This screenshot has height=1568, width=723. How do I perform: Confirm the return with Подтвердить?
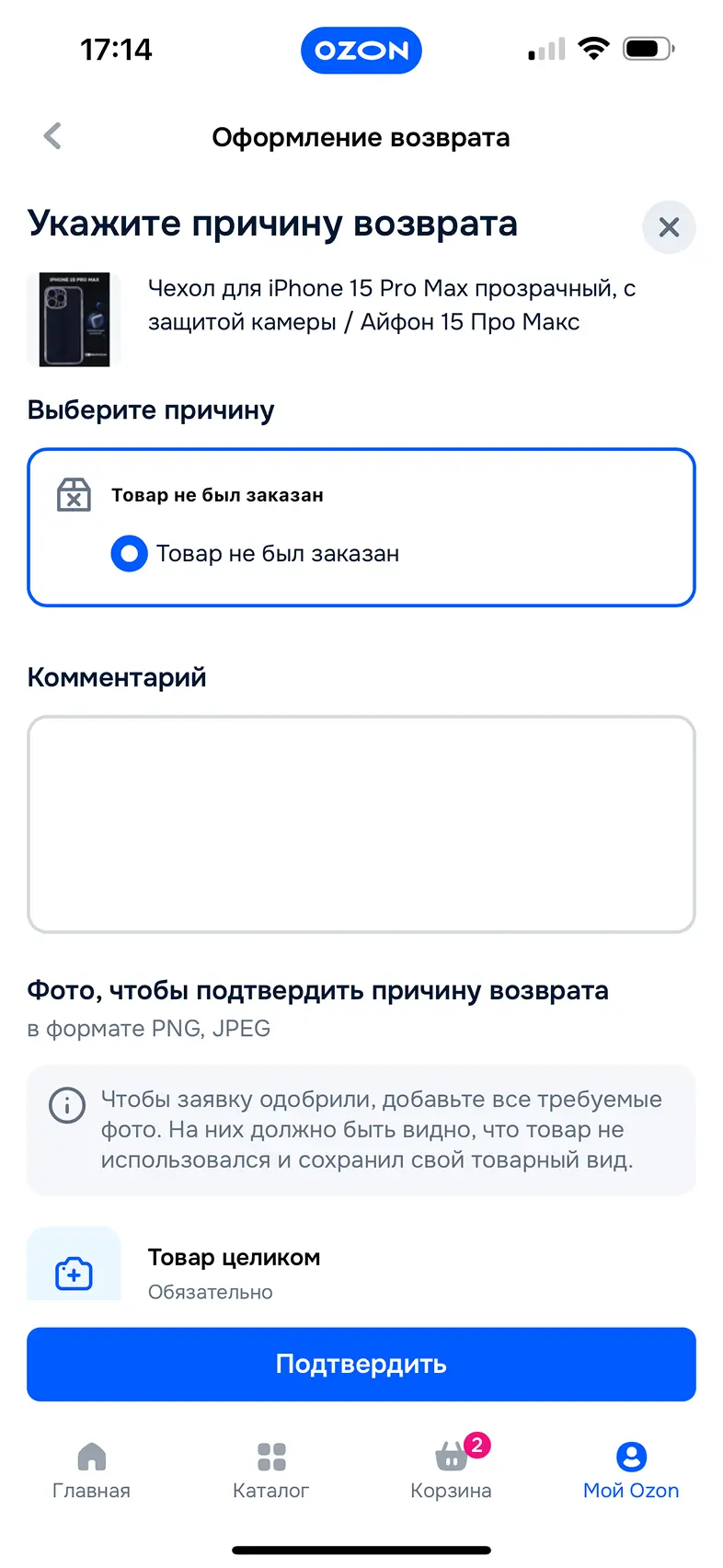click(x=361, y=1364)
